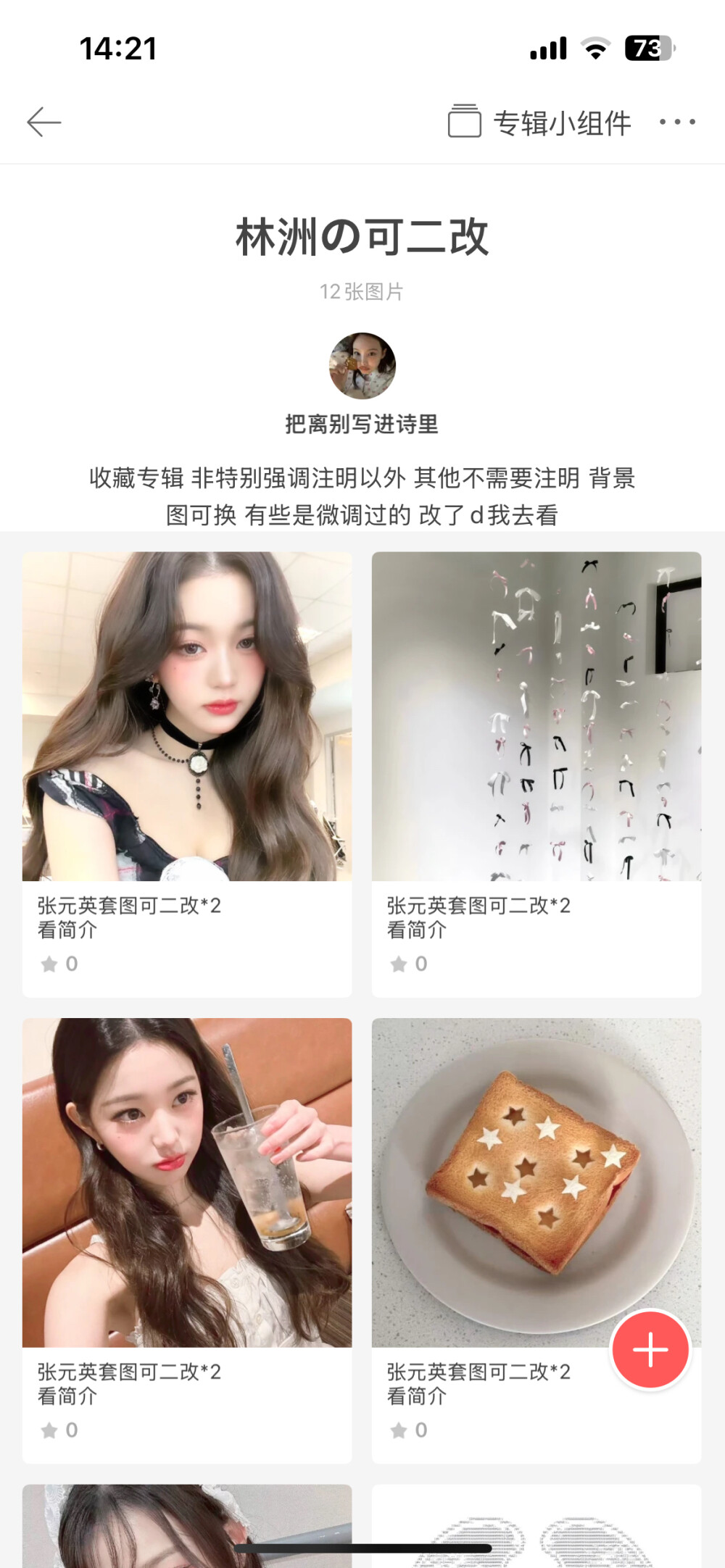Open the 专辑小组件 album widget icon
The height and width of the screenshot is (1568, 725).
tap(464, 122)
